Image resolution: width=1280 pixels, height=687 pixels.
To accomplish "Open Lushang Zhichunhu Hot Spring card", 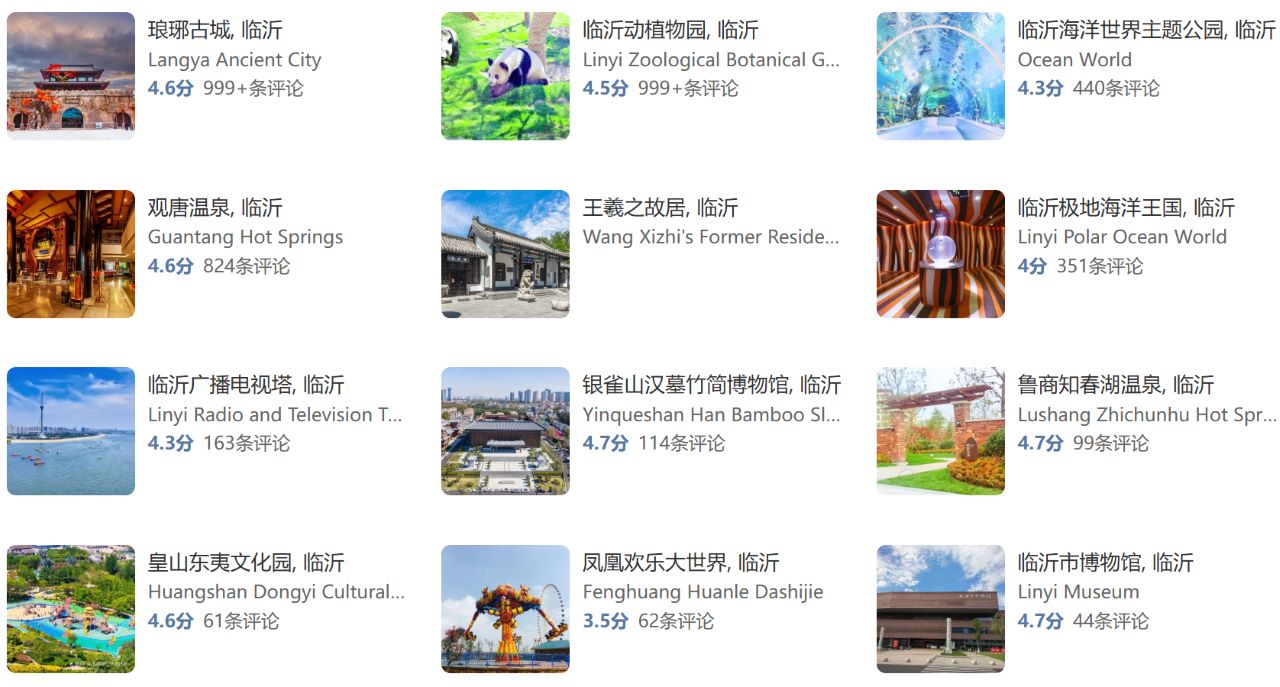I will coord(1115,385).
